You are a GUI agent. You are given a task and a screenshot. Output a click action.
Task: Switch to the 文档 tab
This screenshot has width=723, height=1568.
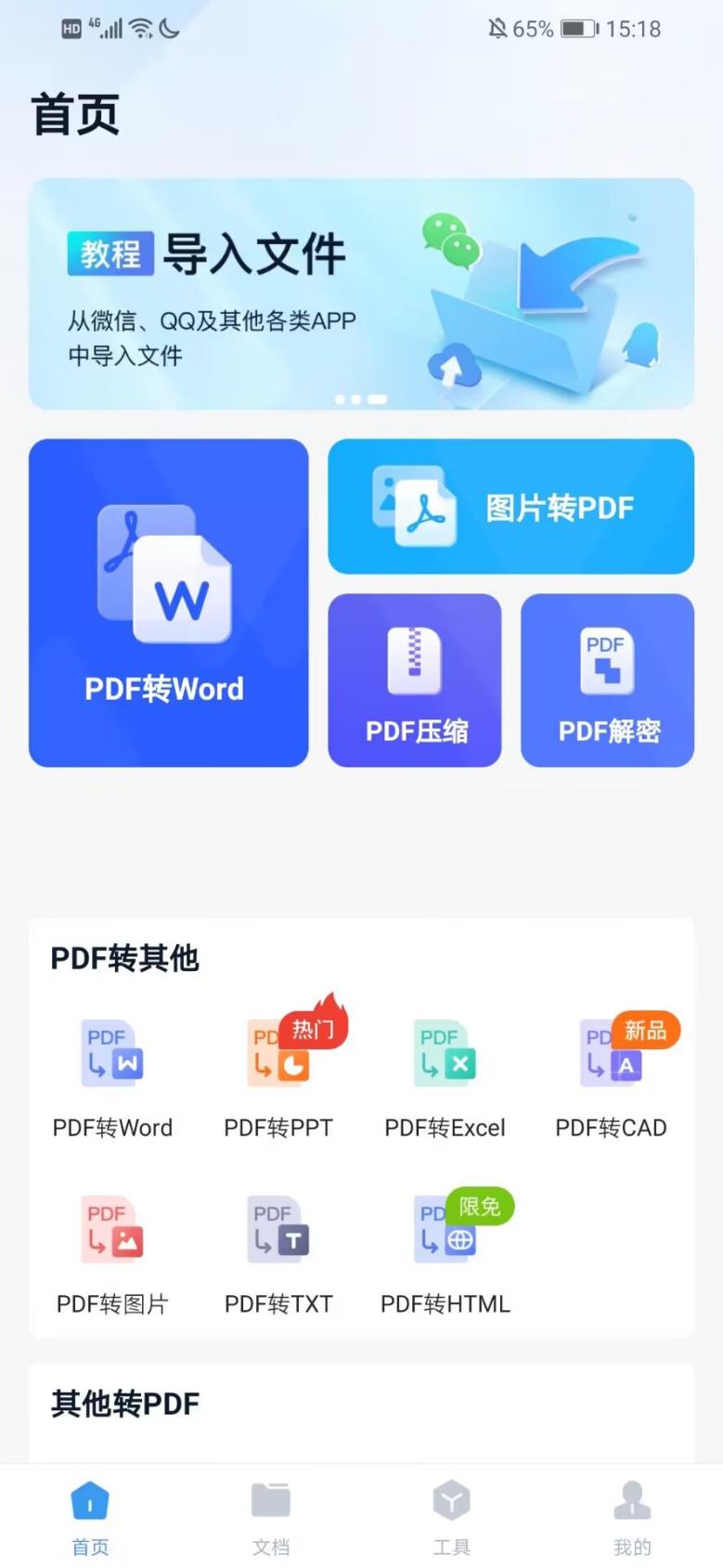coord(271,1515)
